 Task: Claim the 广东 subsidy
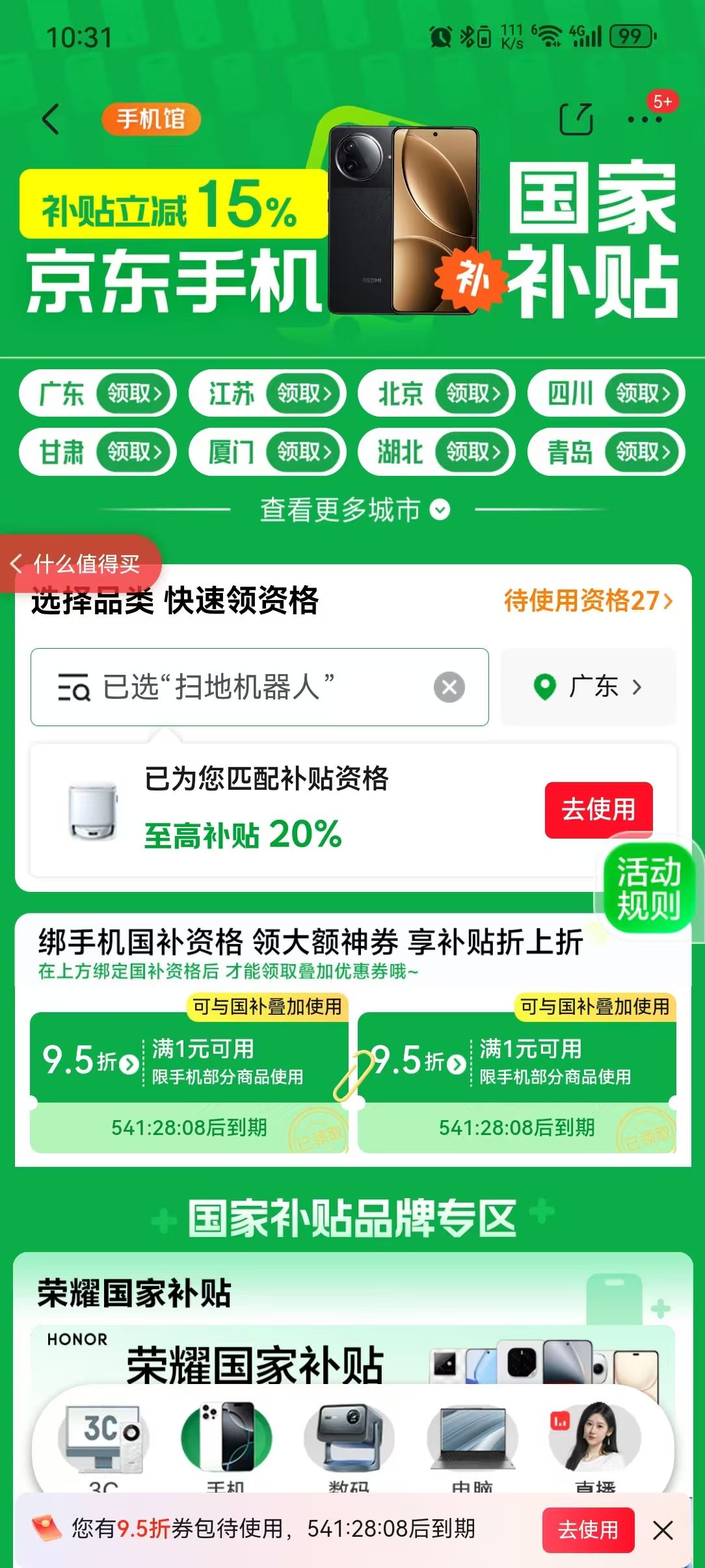(x=134, y=393)
